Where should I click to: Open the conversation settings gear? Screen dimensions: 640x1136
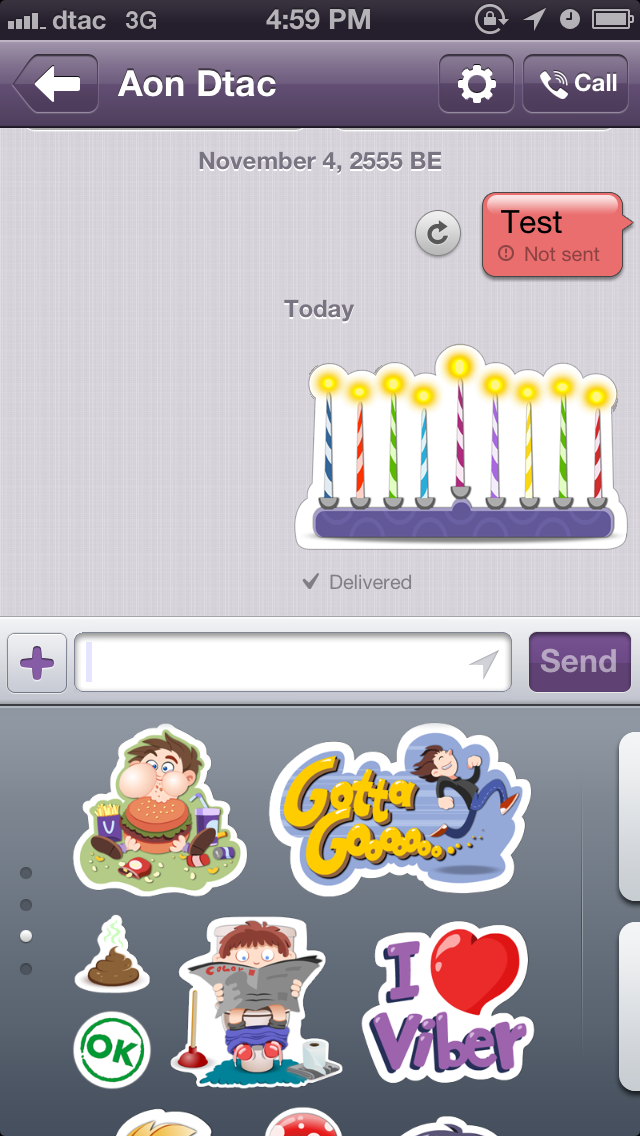coord(476,84)
